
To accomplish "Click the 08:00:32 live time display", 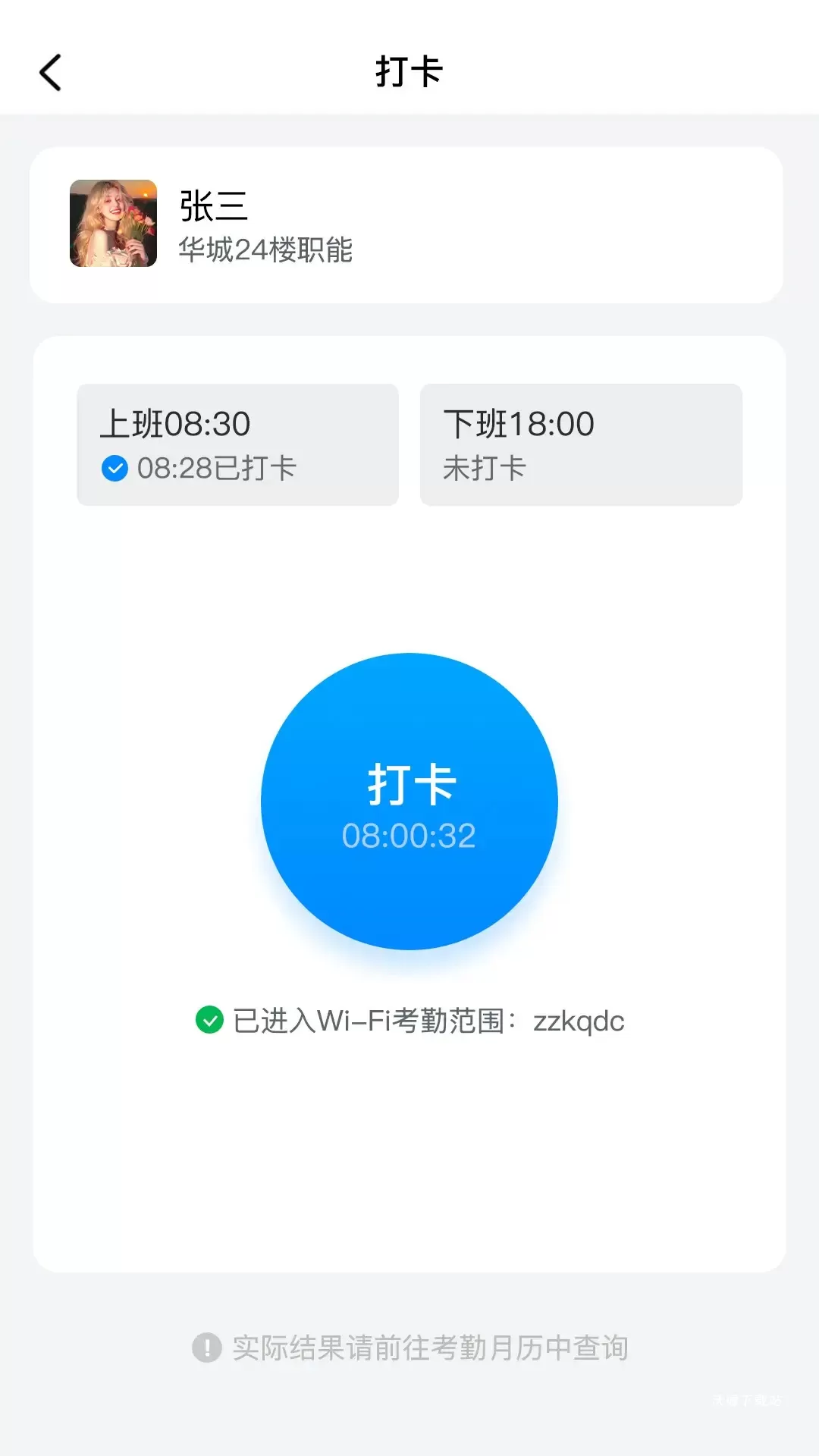I will pos(409,835).
